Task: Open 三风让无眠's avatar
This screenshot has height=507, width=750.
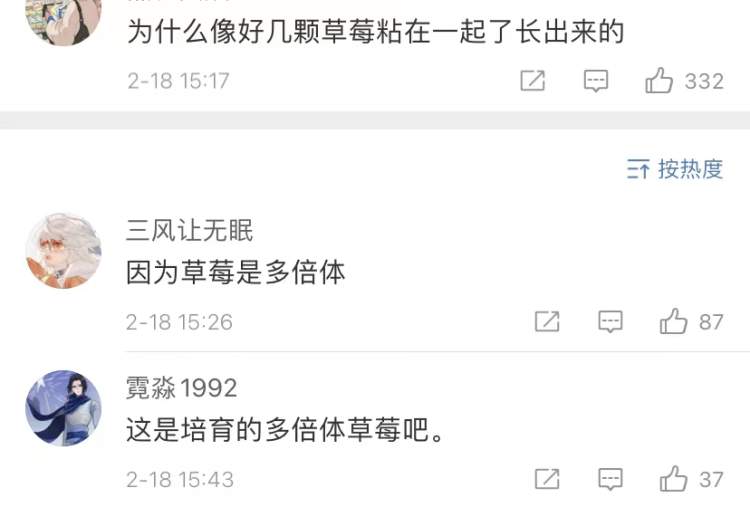Action: [x=63, y=251]
